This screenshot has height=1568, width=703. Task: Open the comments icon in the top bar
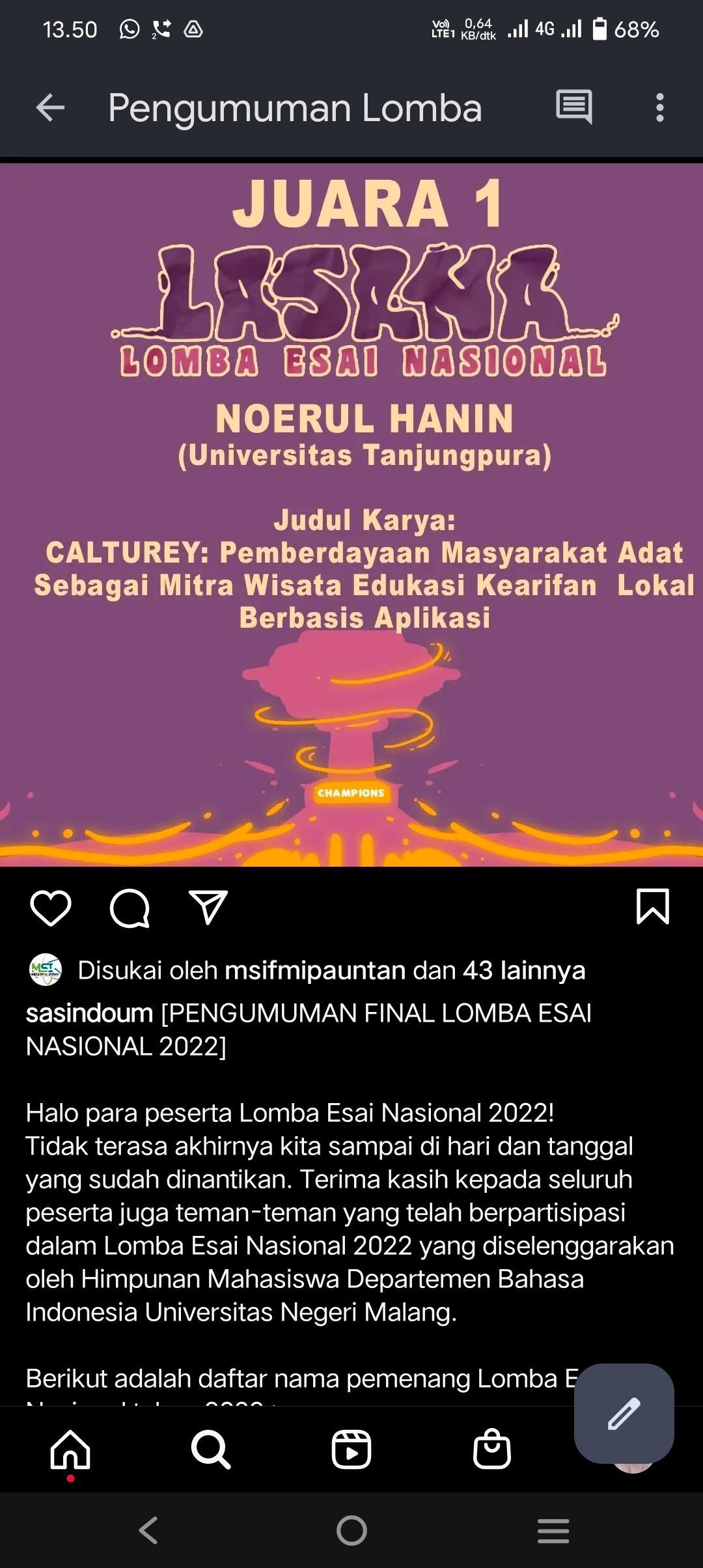(x=573, y=107)
